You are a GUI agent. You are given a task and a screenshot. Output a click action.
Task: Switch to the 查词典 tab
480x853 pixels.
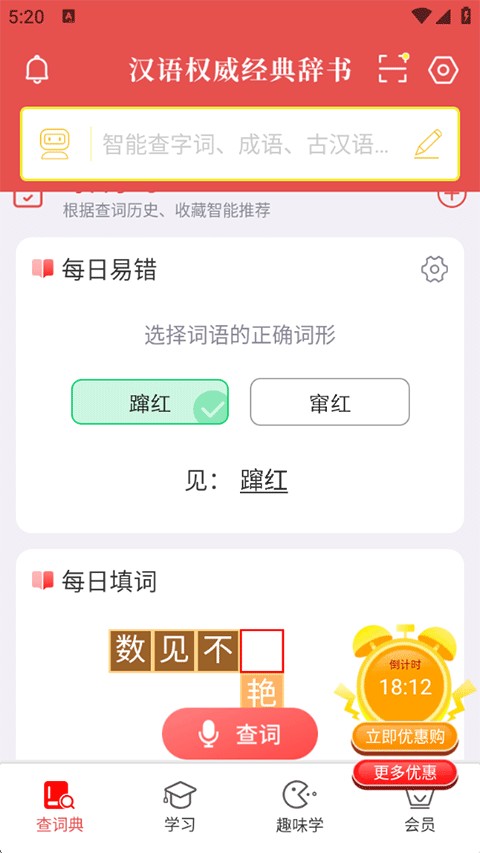60,807
